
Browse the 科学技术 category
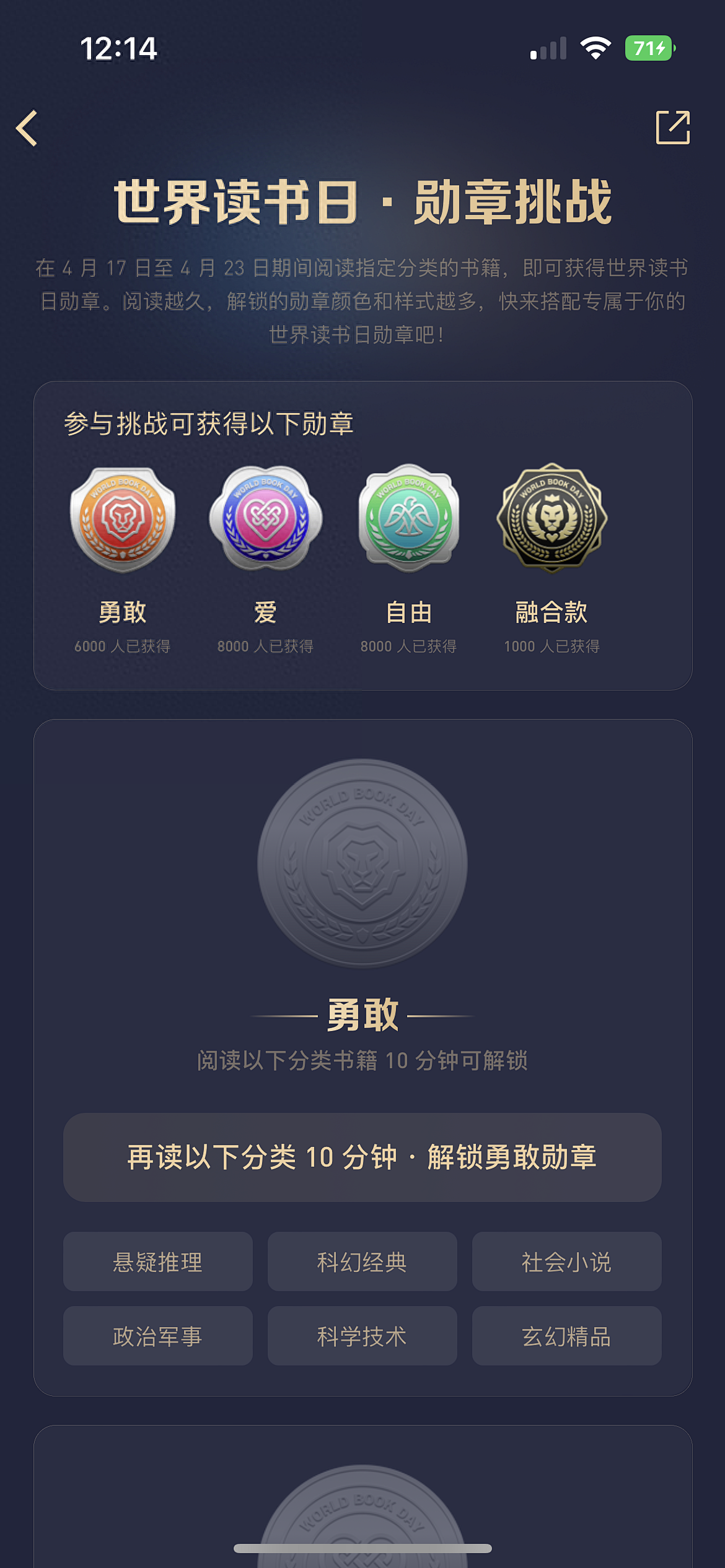tap(362, 1336)
